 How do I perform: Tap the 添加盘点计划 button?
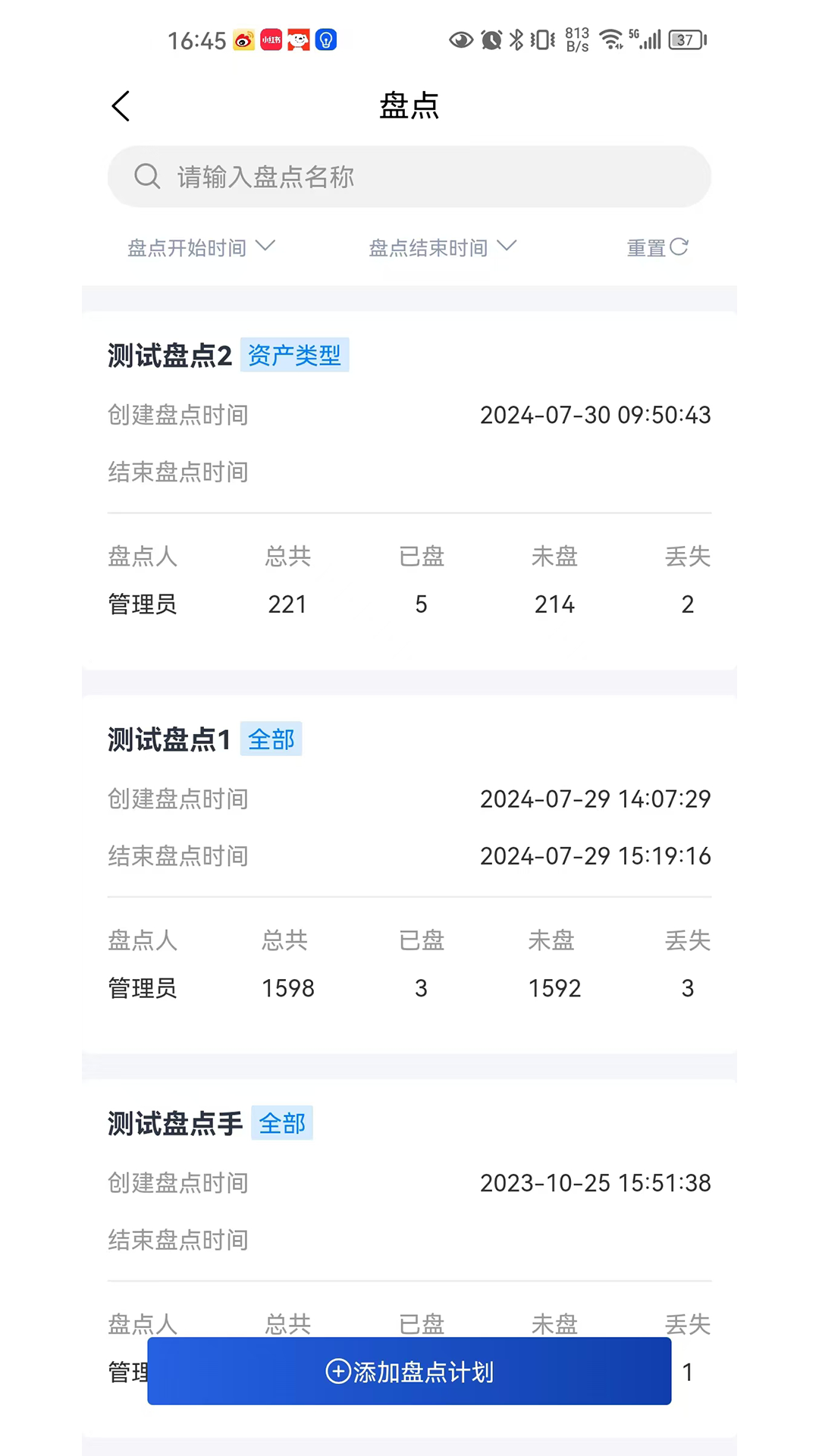[409, 1372]
